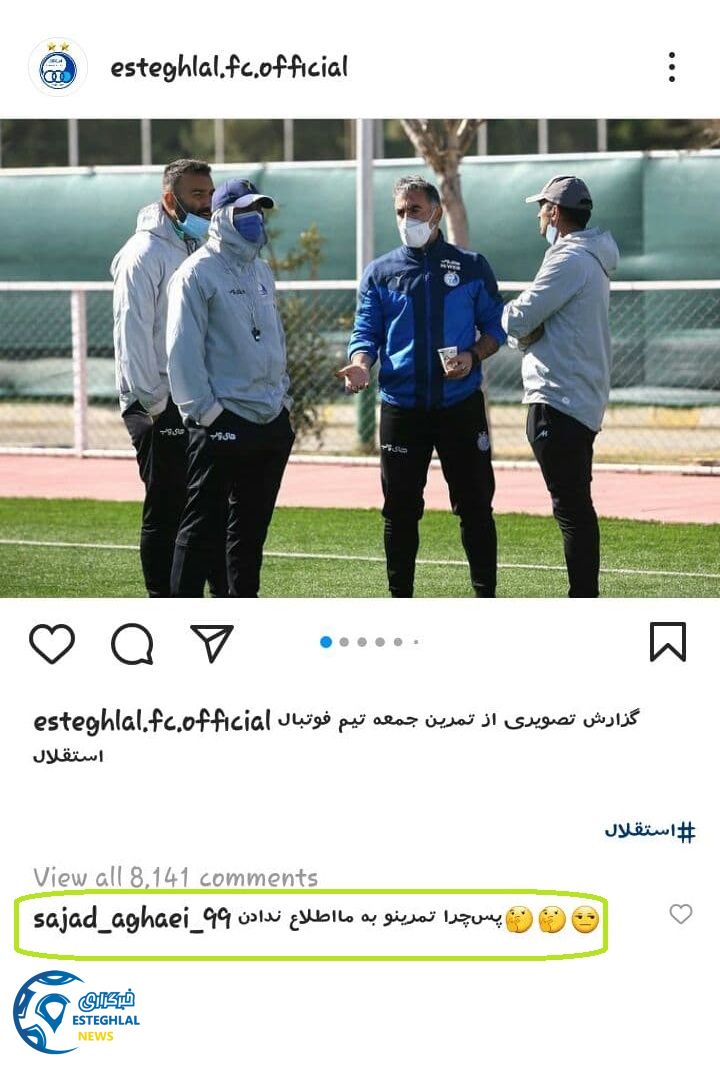The height and width of the screenshot is (1076, 720).
Task: Tap esteghlal.fc.official username in the caption
Action: (x=152, y=721)
